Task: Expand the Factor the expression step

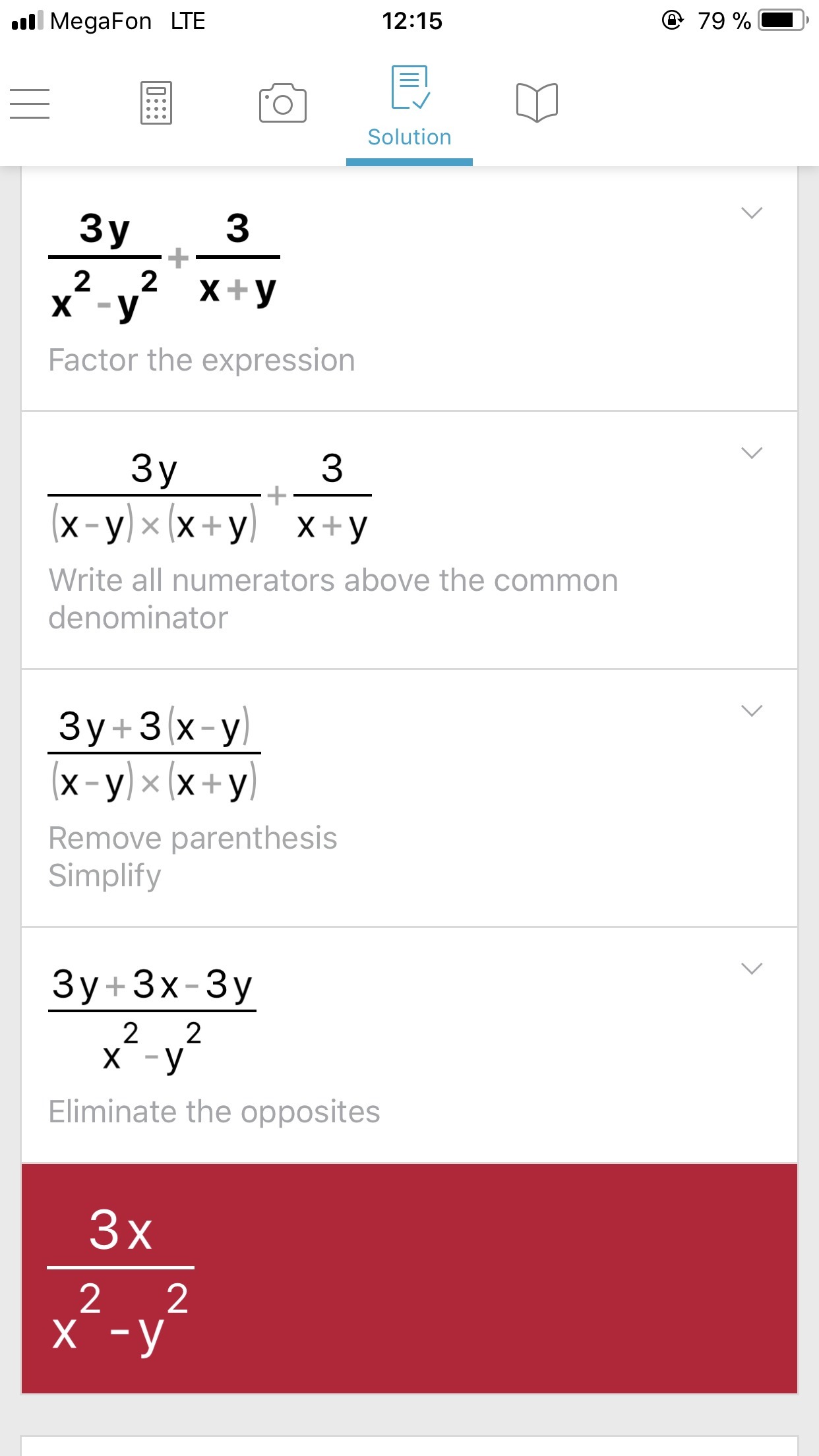Action: pos(752,212)
